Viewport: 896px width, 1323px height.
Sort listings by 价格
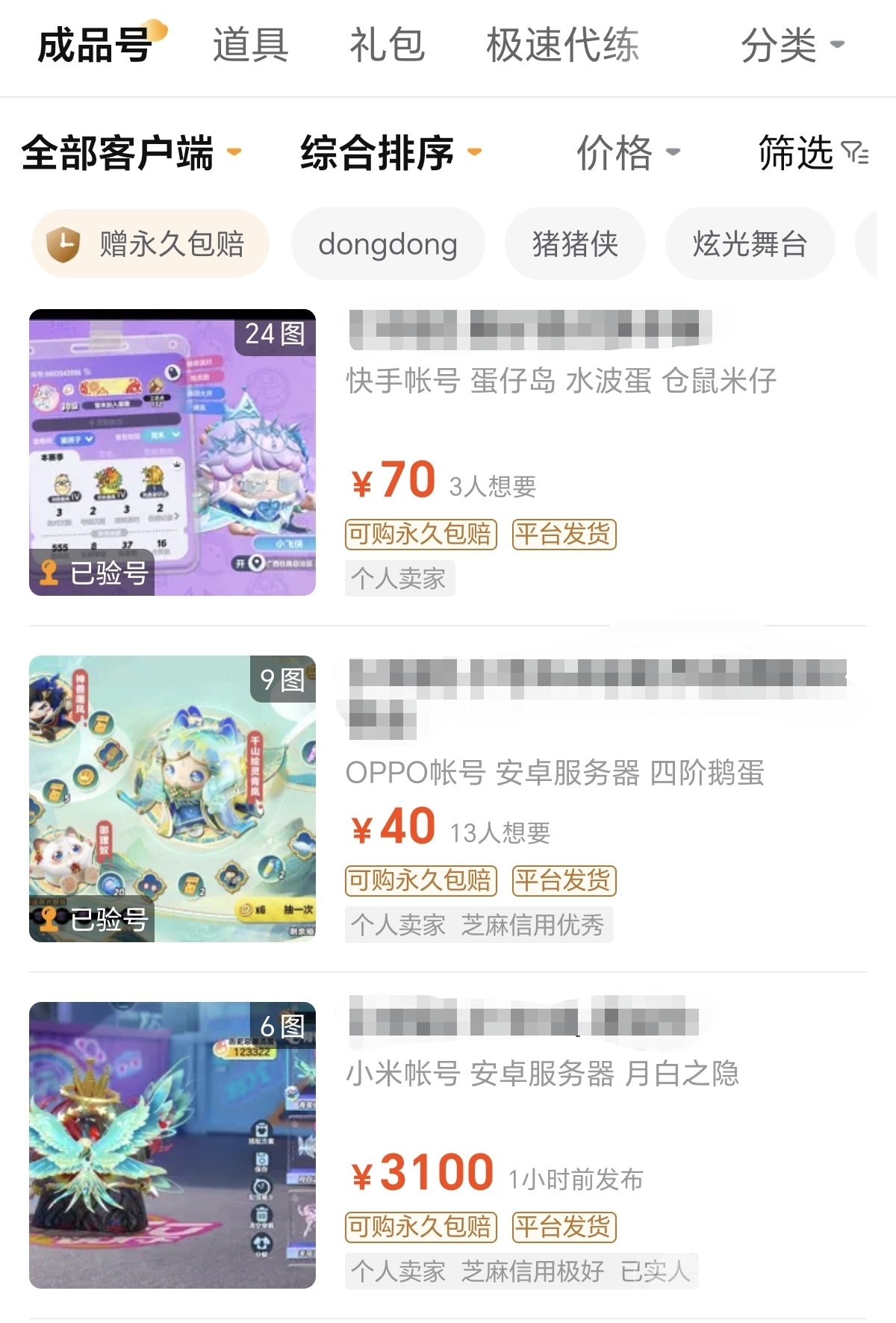click(627, 153)
